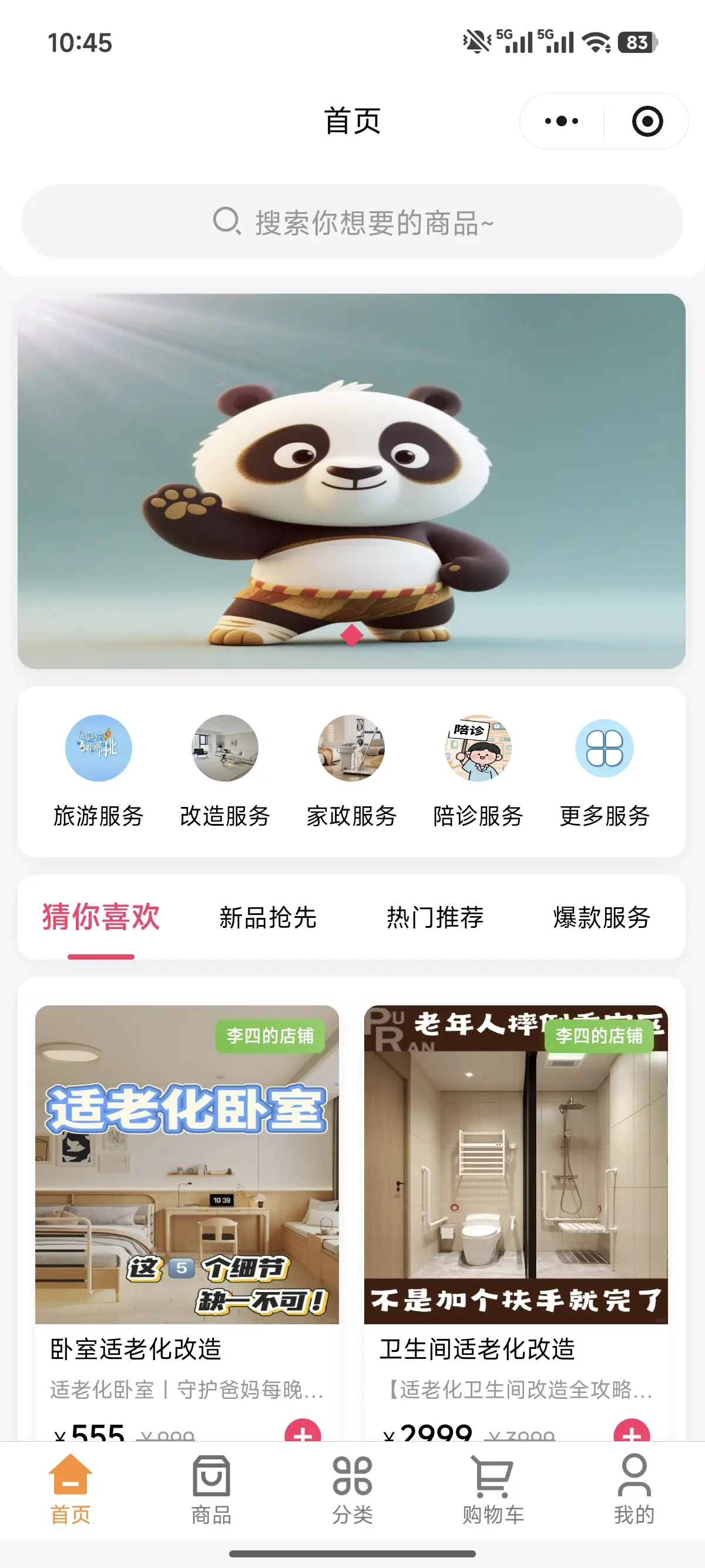Switch to 新品抢先 tab
705x1568 pixels.
(268, 917)
